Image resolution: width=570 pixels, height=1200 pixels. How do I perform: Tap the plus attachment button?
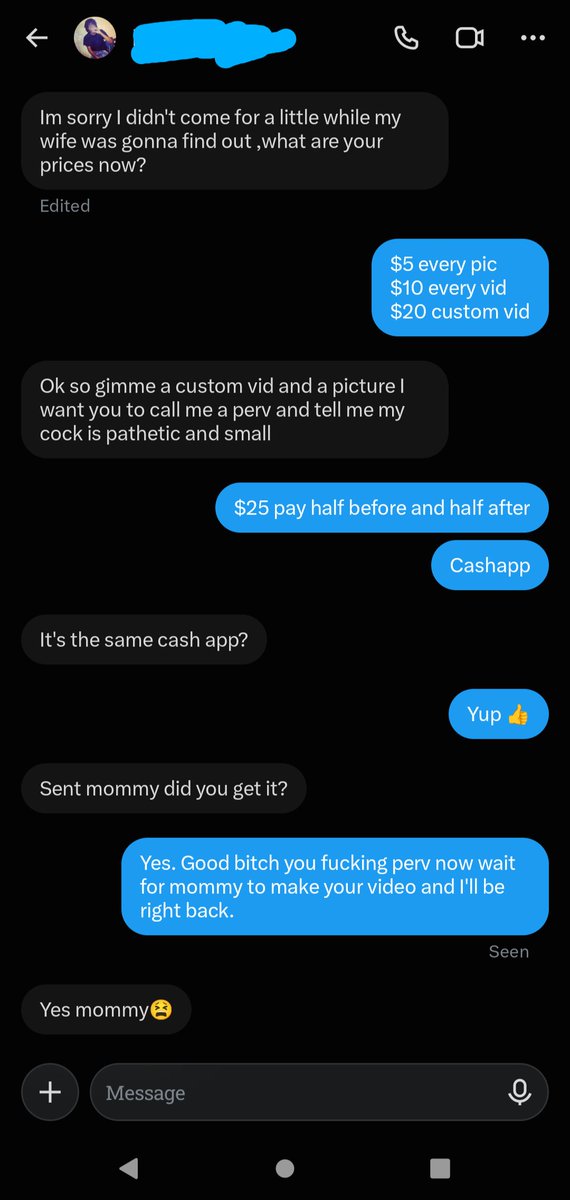click(50, 1092)
